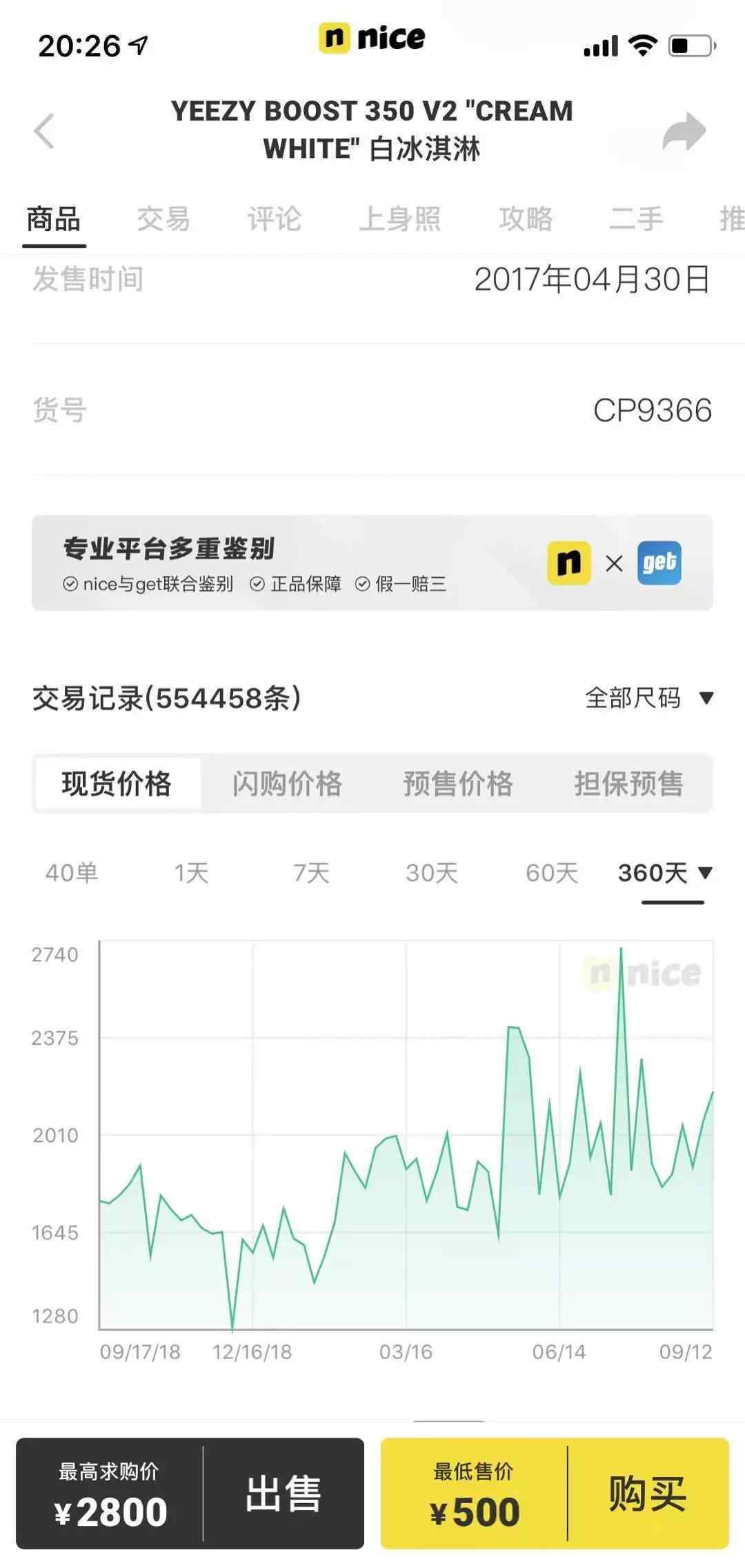The height and width of the screenshot is (1568, 745).
Task: Switch to the 攻略 tab
Action: pyautogui.click(x=526, y=219)
